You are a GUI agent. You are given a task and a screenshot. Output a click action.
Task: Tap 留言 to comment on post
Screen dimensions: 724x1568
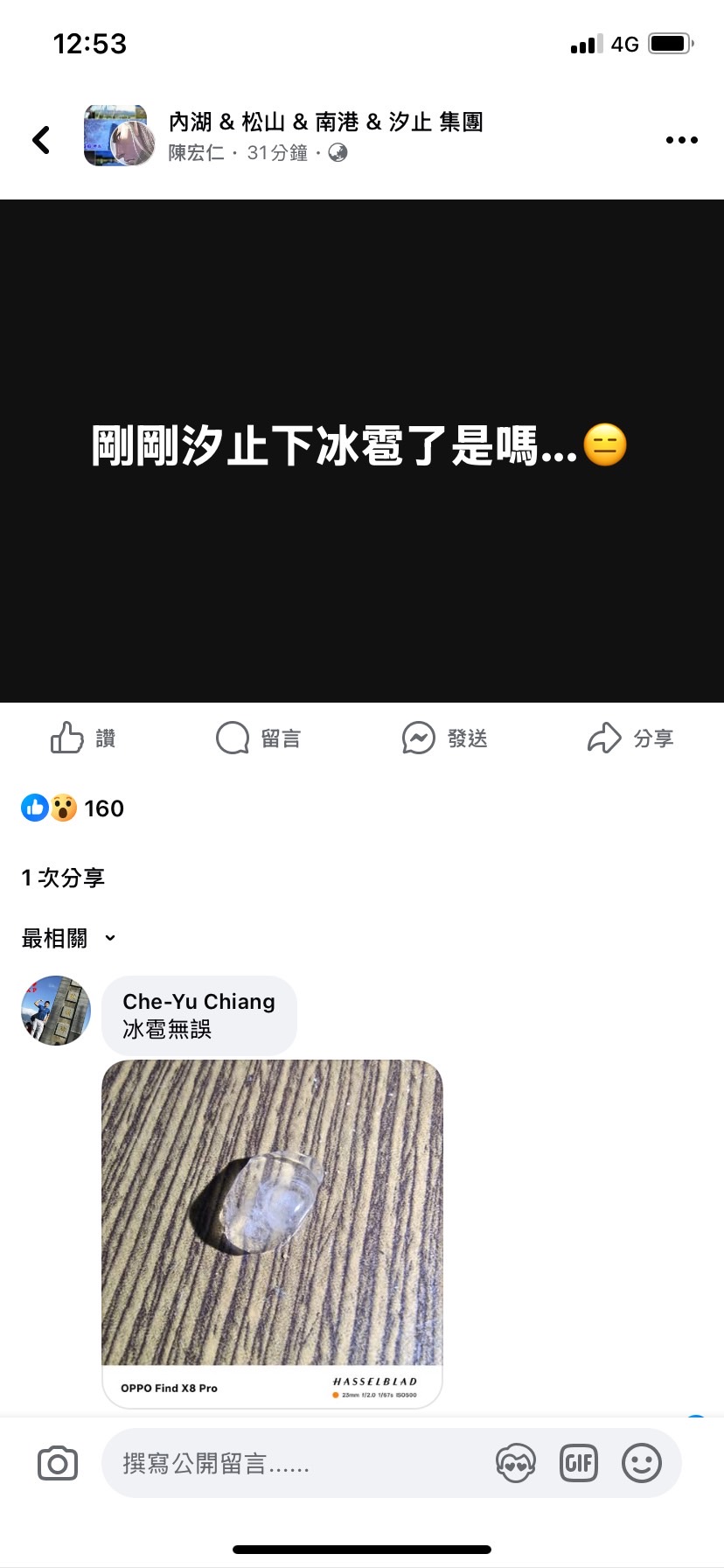point(259,738)
